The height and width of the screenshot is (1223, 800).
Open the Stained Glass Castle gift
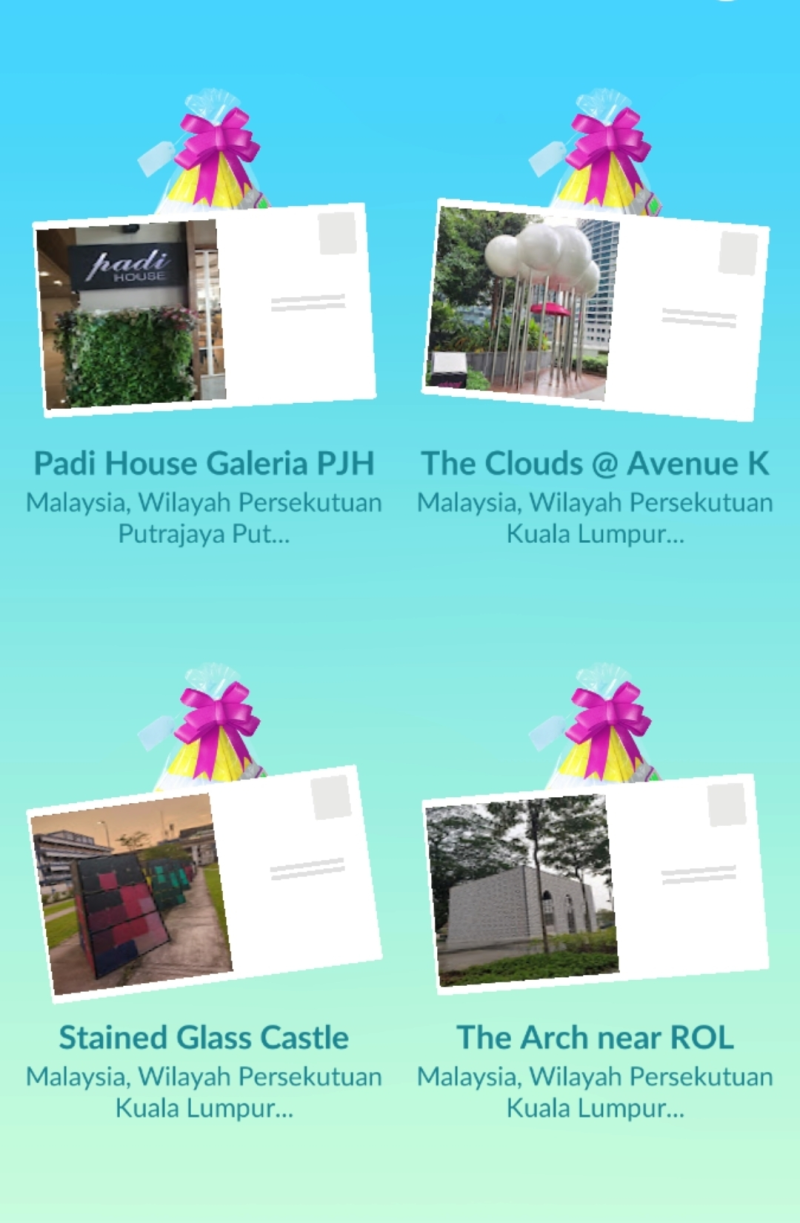coord(204,884)
